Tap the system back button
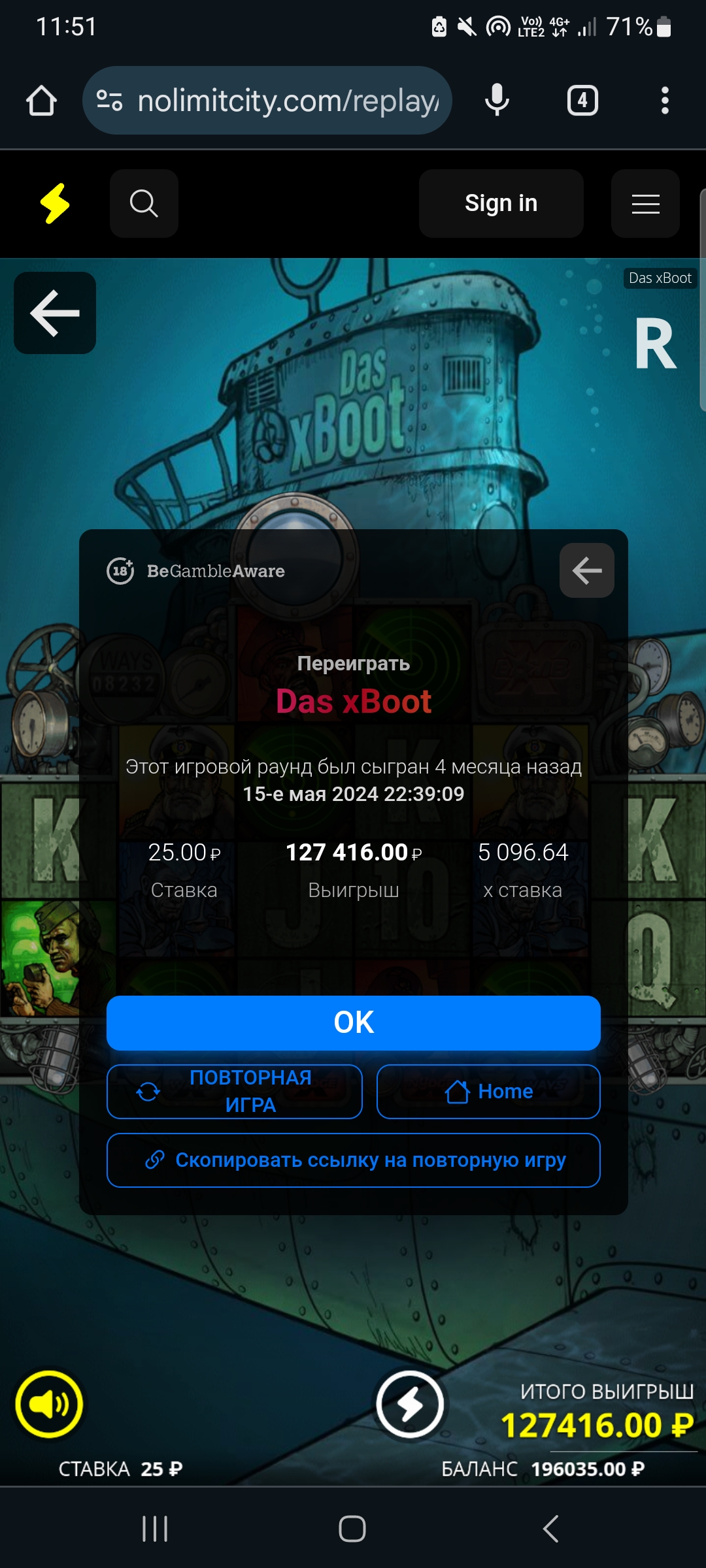 550,1529
